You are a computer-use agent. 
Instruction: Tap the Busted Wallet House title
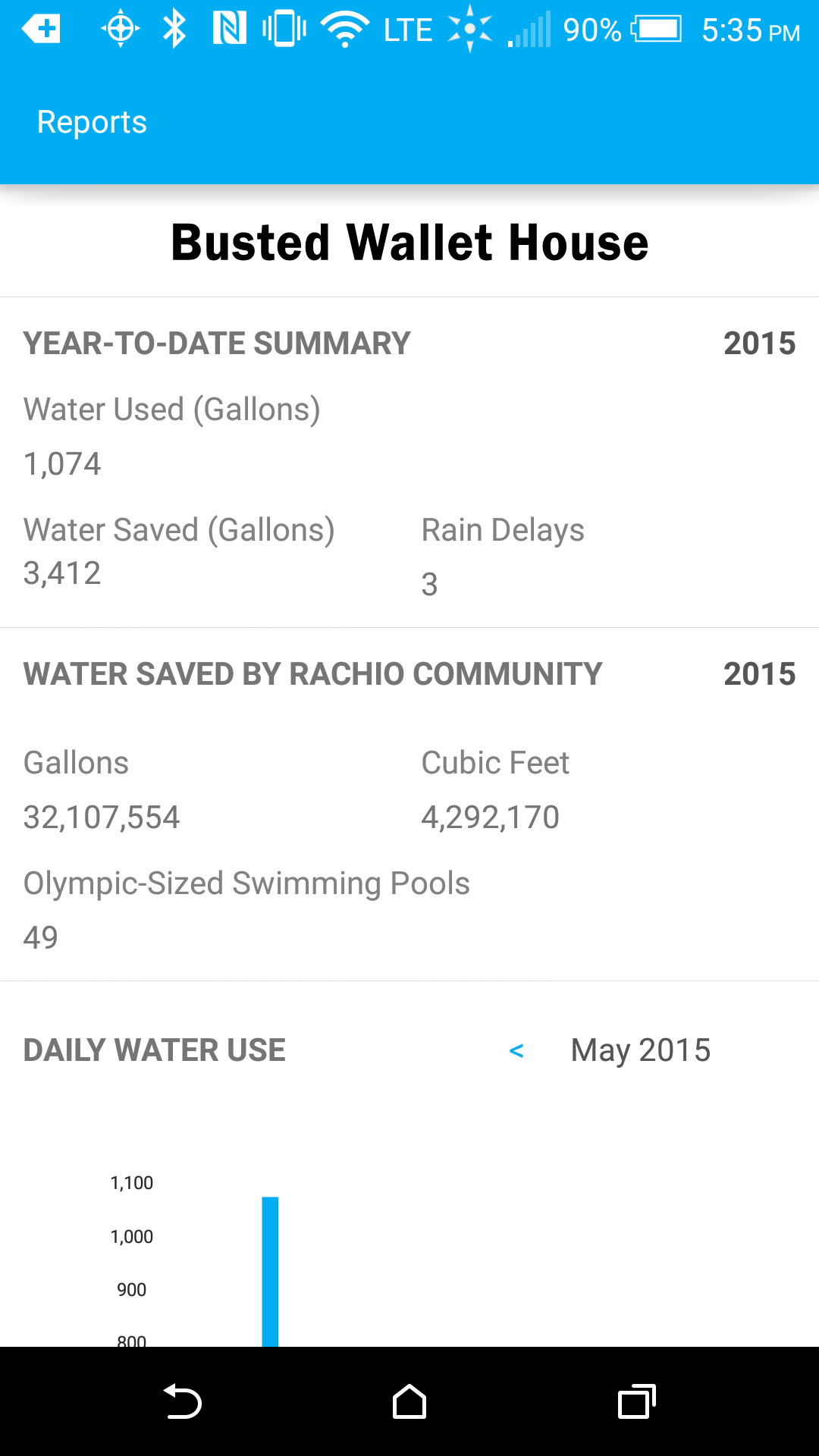[x=409, y=241]
